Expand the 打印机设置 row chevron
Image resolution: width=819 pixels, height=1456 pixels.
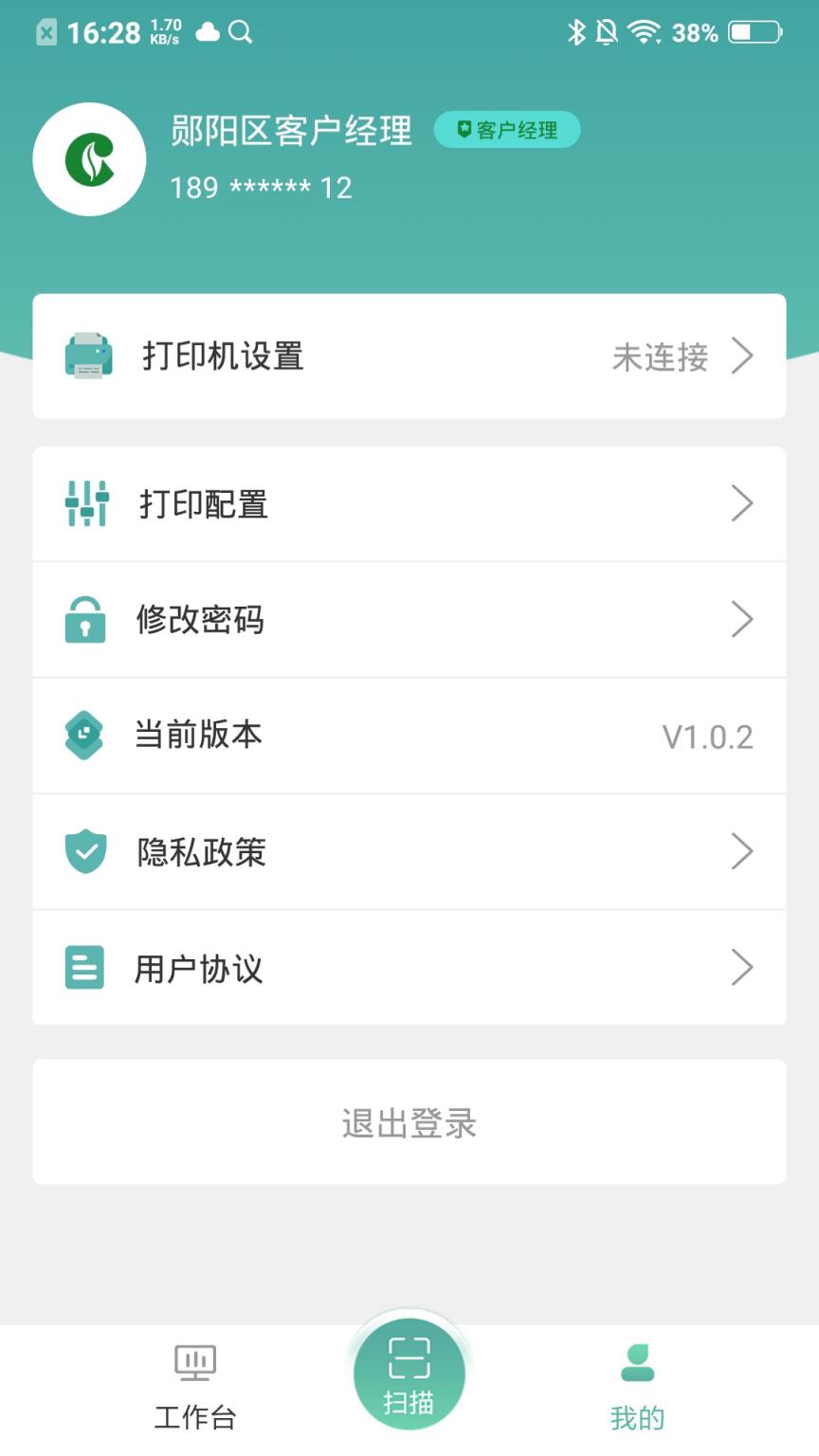(x=743, y=355)
